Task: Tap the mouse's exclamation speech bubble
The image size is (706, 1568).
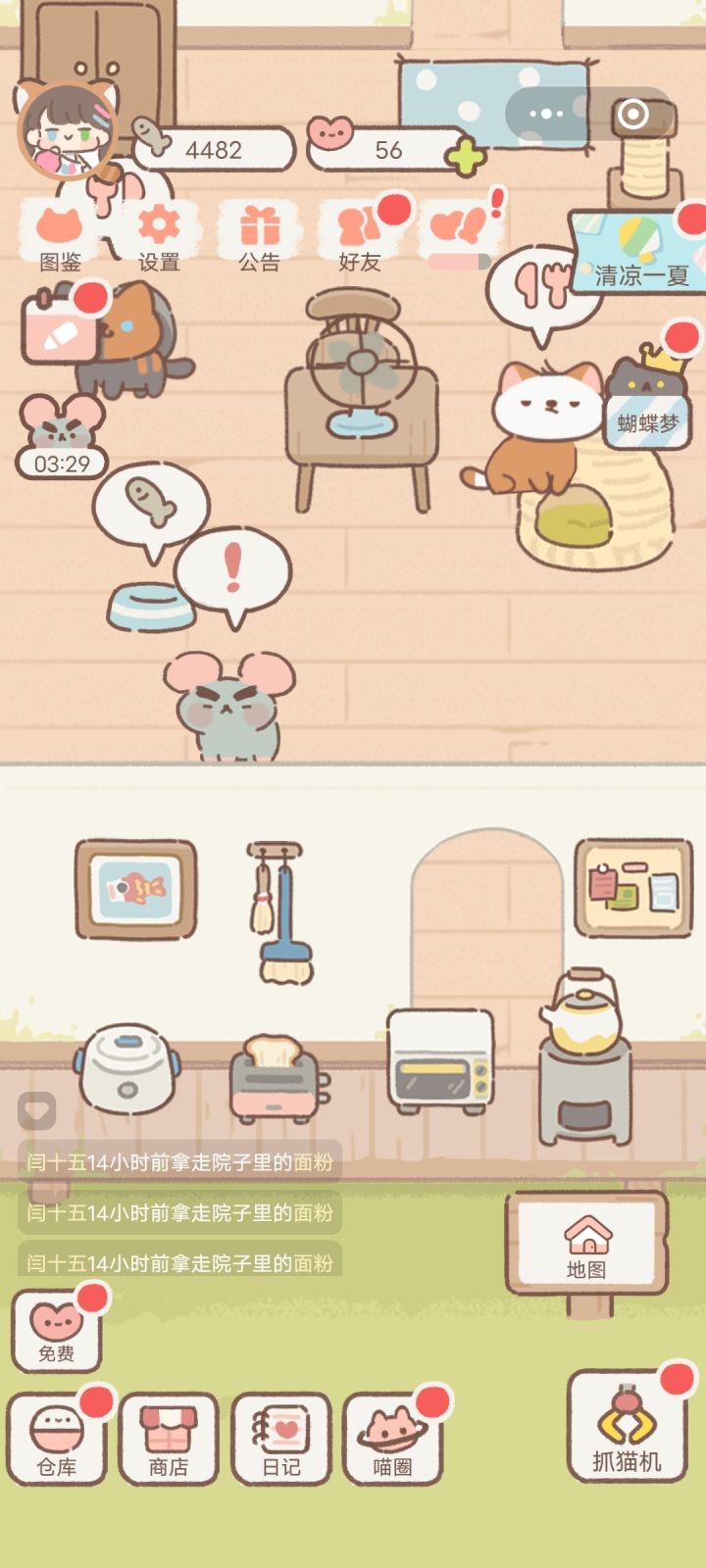Action: [230, 568]
